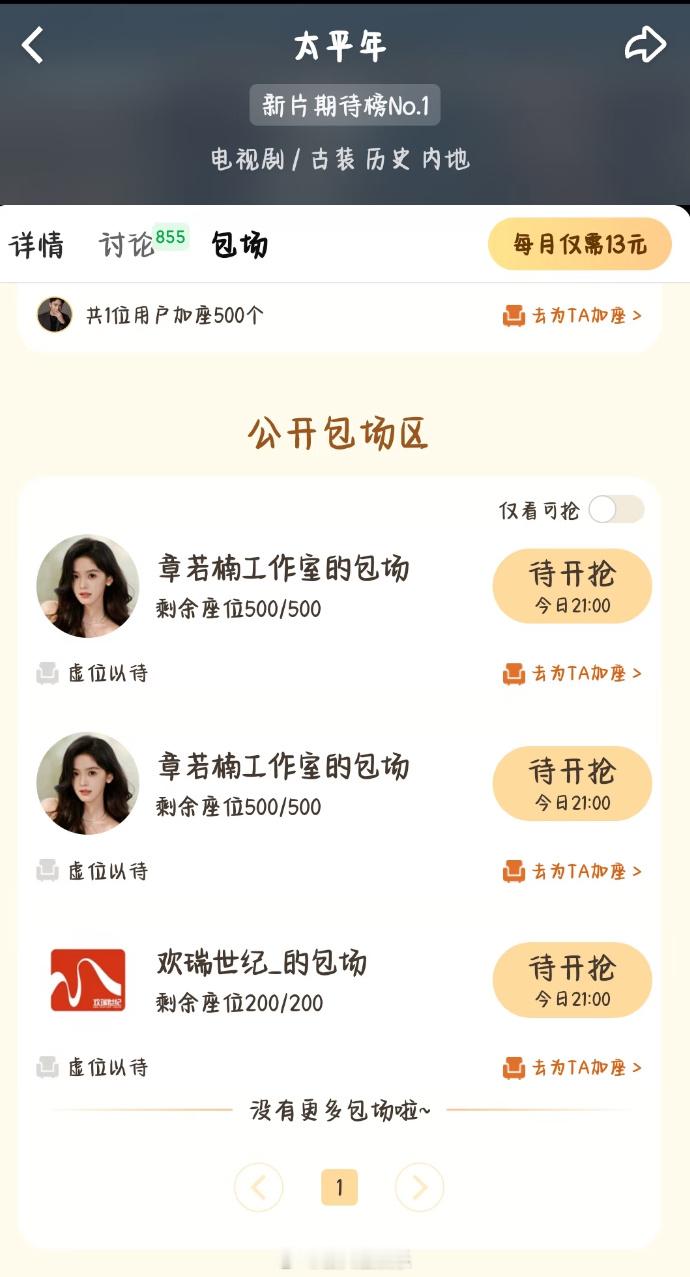690x1277 pixels.
Task: Toggle the 仅看可抢 switch
Action: click(x=615, y=510)
